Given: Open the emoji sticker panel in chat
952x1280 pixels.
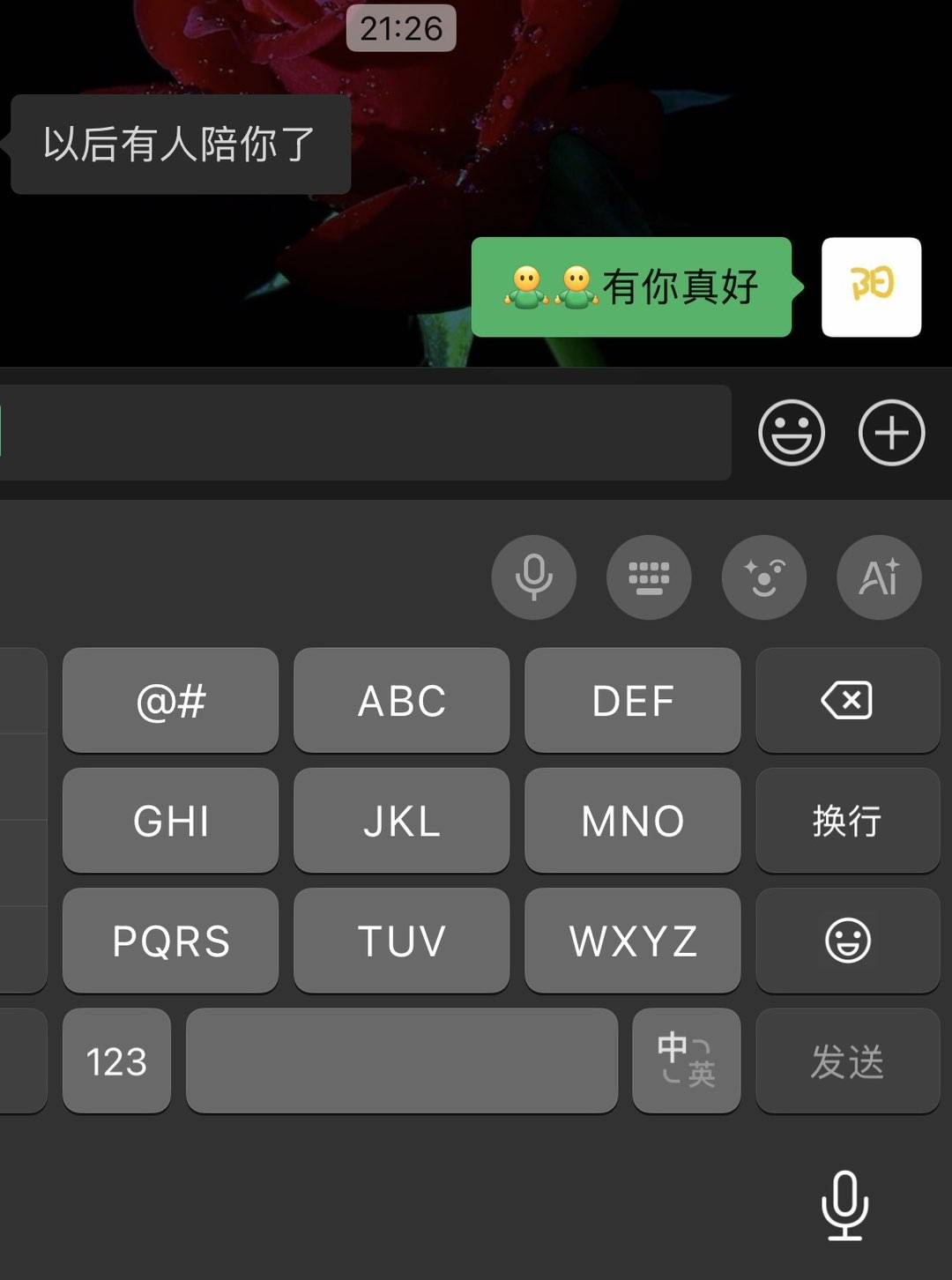Looking at the screenshot, I should pos(791,433).
